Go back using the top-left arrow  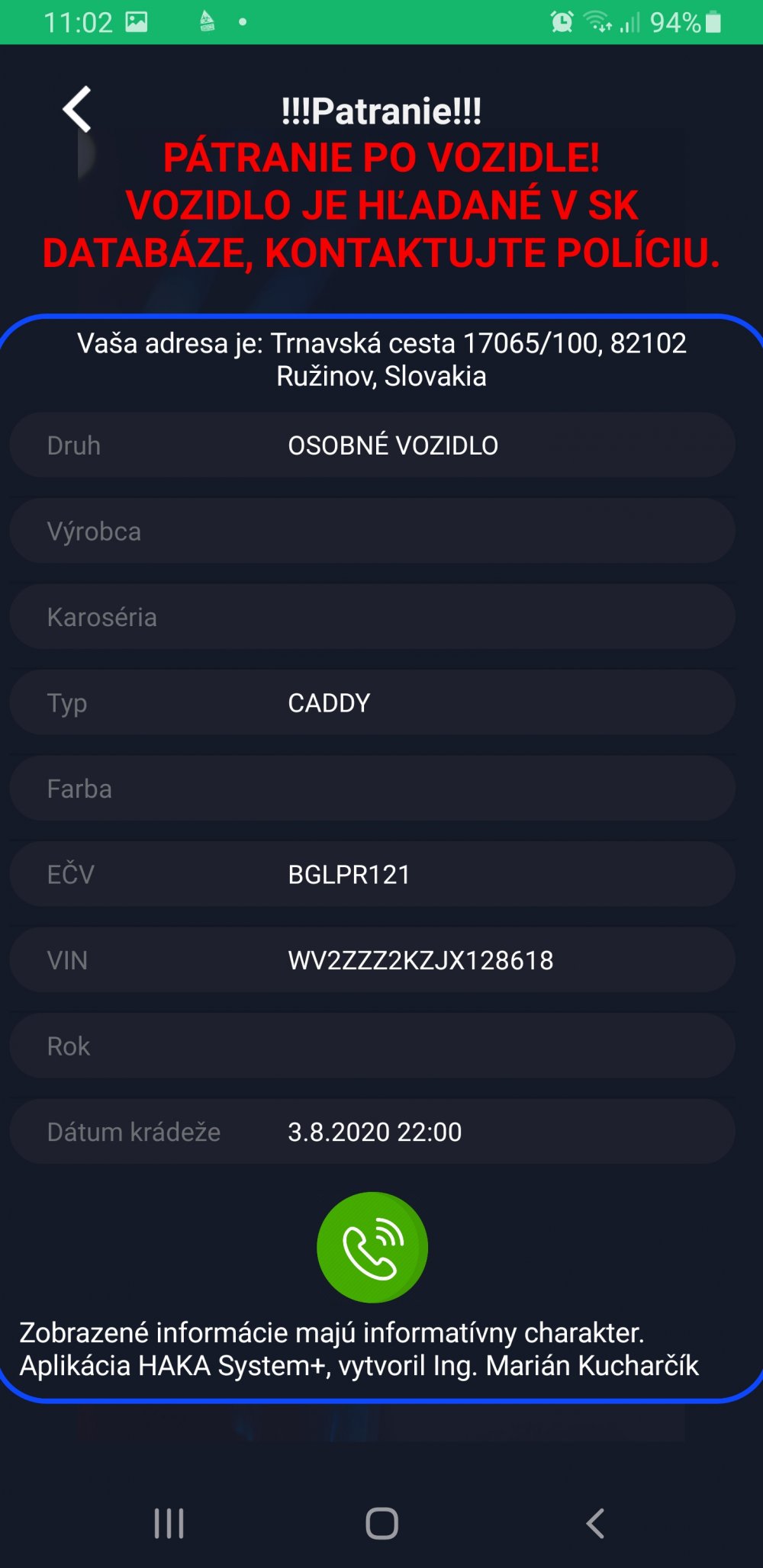tap(77, 109)
